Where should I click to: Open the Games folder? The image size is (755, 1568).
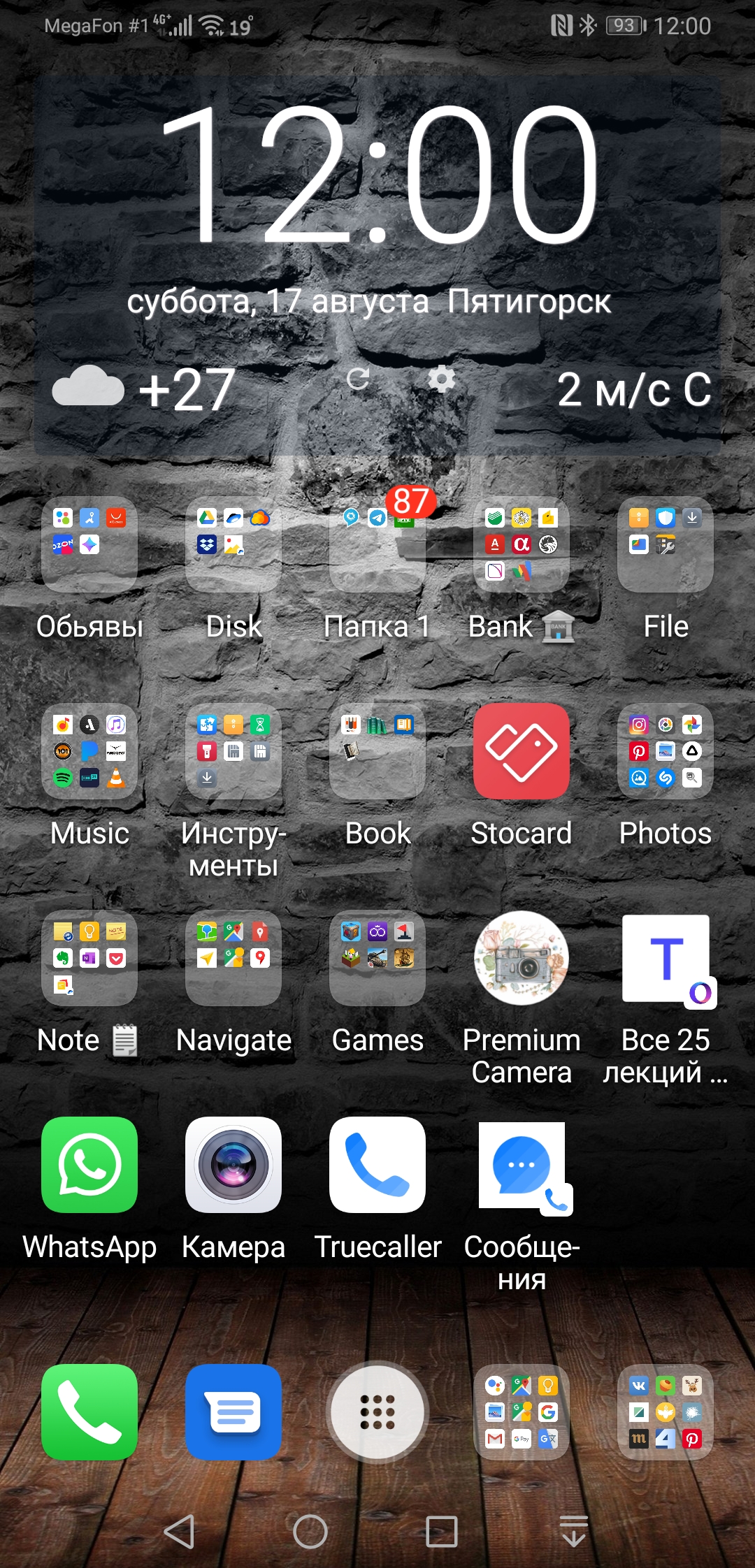point(377,958)
